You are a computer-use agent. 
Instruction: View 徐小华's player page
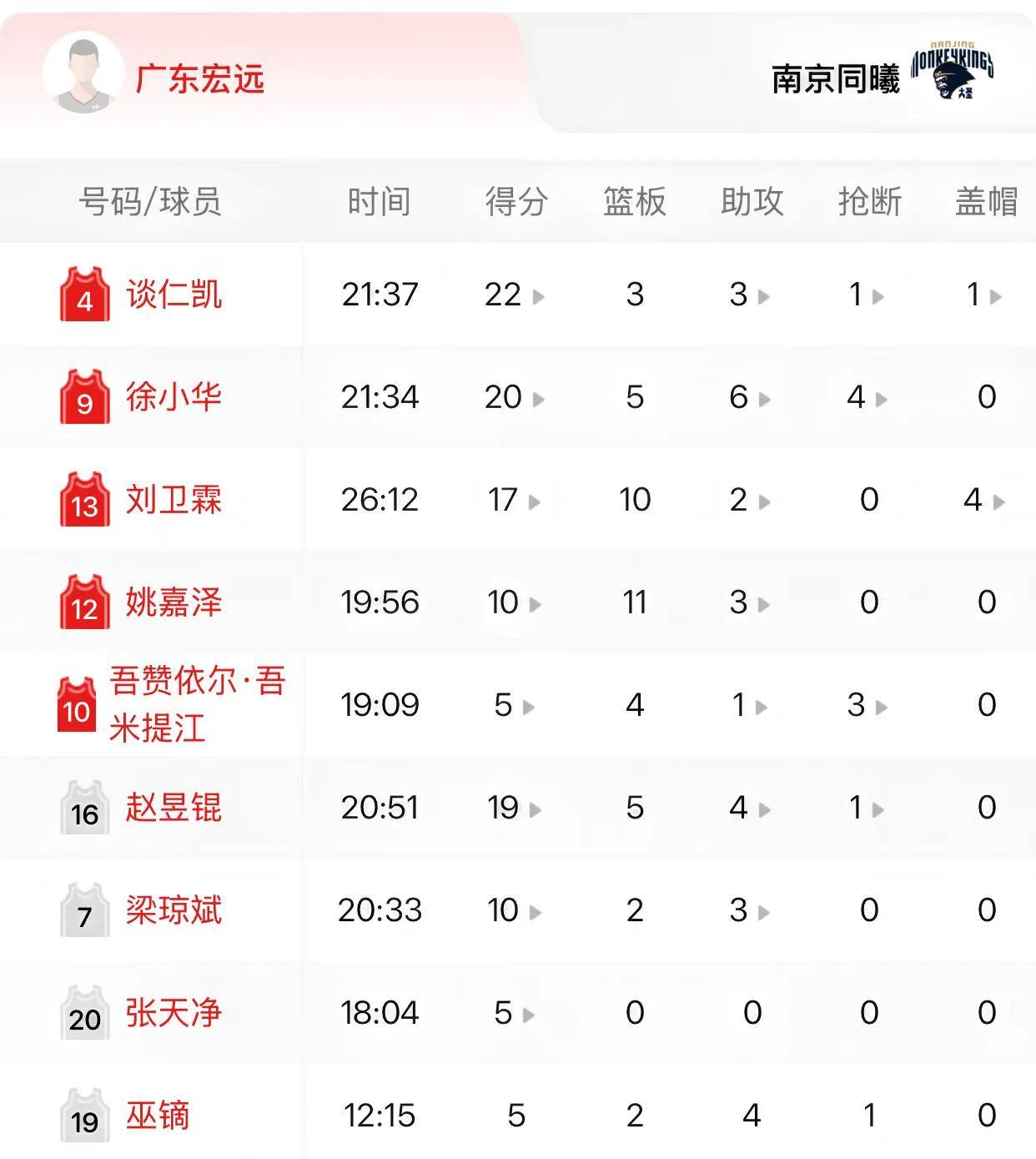tap(174, 397)
